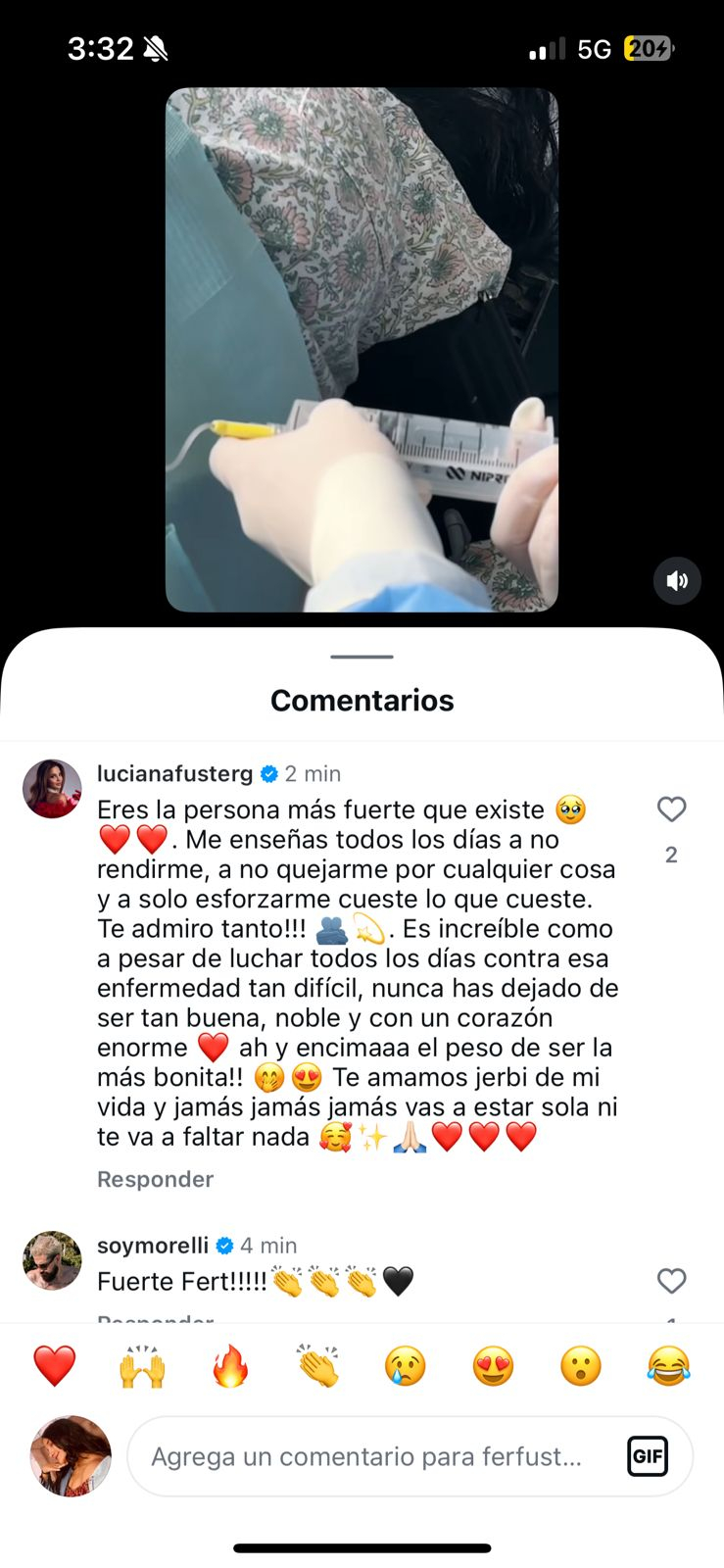724x1568 pixels.
Task: Reply to lucianafusterg via Responder
Action: point(155,1179)
